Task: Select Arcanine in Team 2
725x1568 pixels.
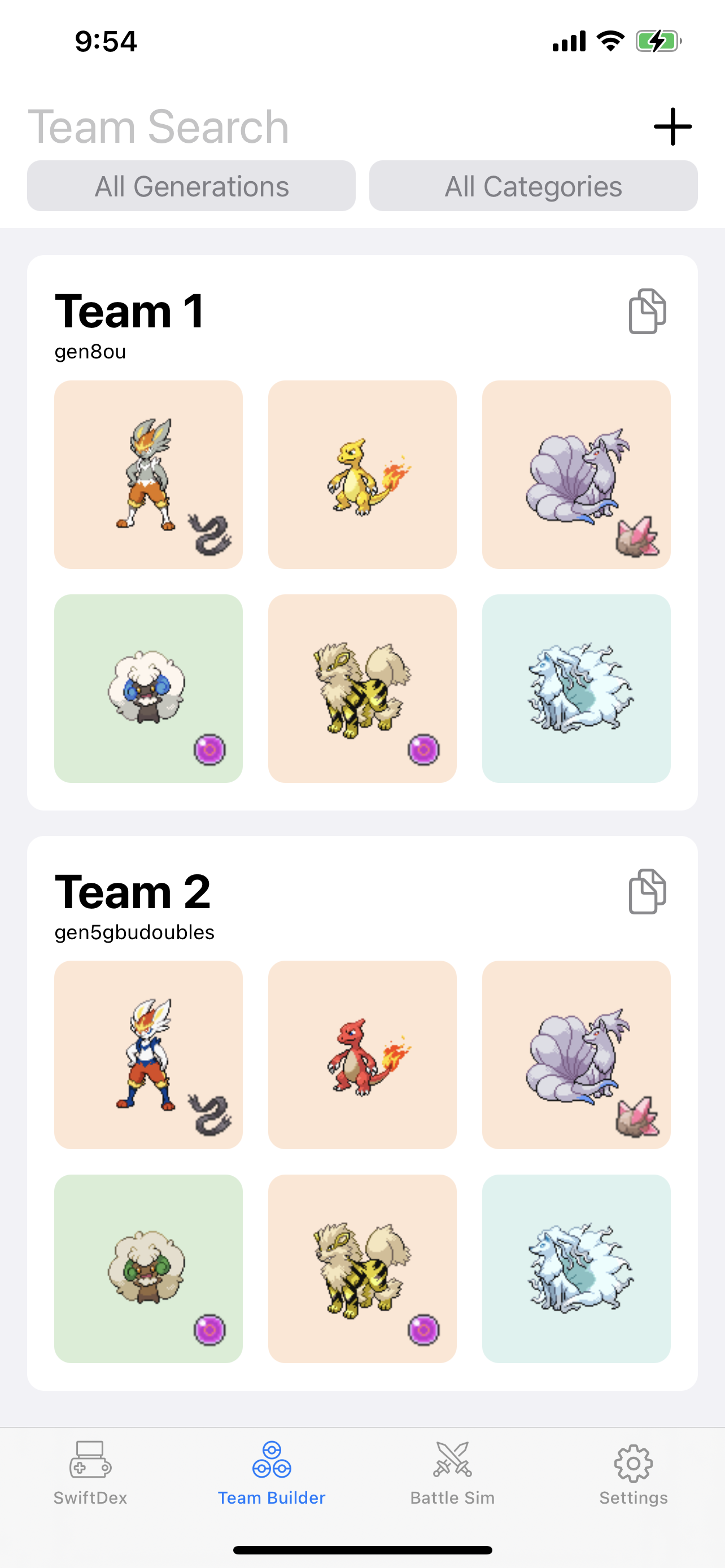Action: click(362, 1268)
